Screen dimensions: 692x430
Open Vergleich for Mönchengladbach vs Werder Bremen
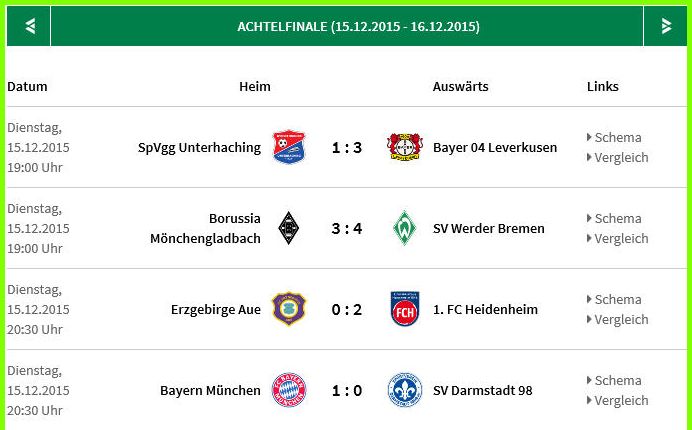pos(620,239)
